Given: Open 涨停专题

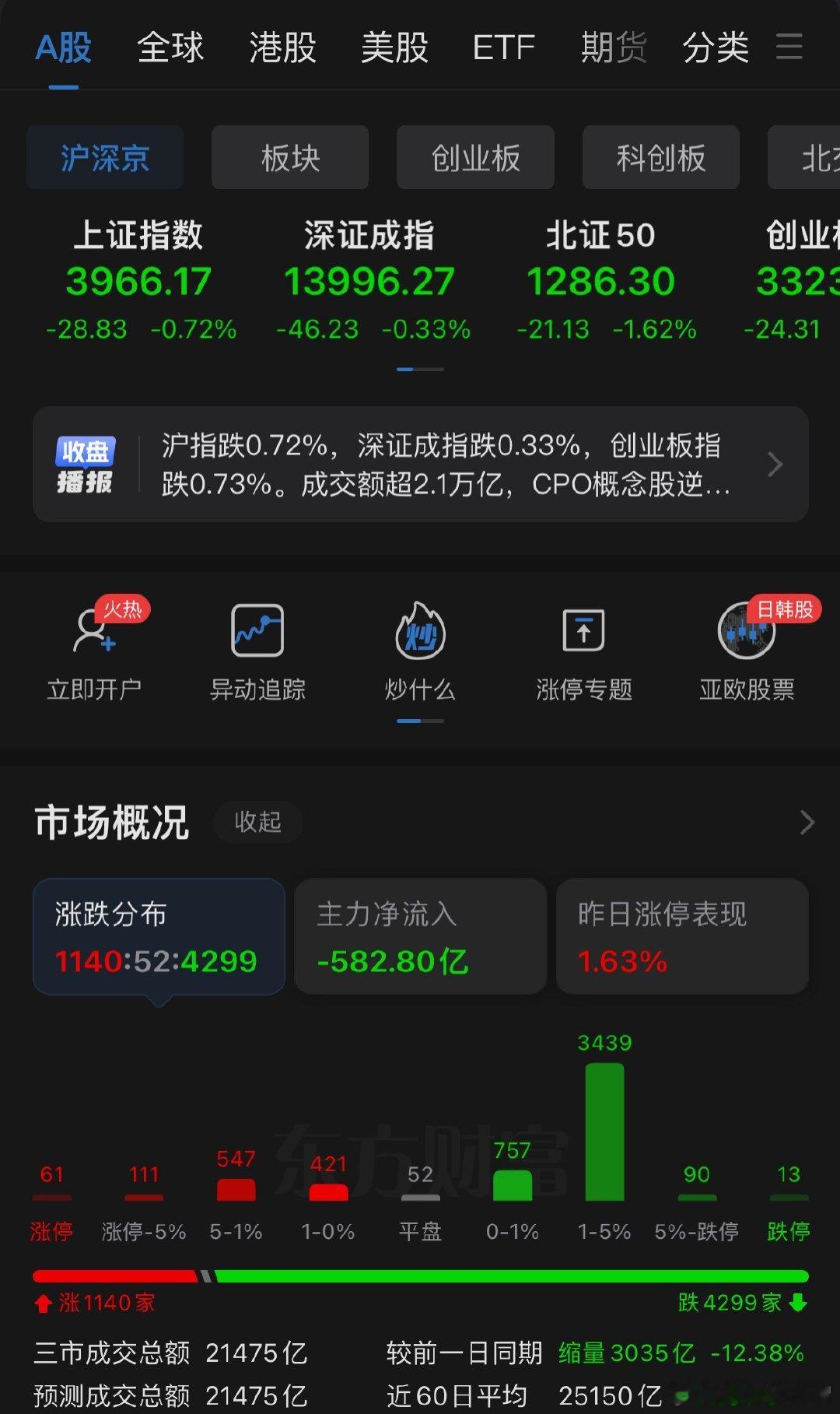Looking at the screenshot, I should (584, 651).
